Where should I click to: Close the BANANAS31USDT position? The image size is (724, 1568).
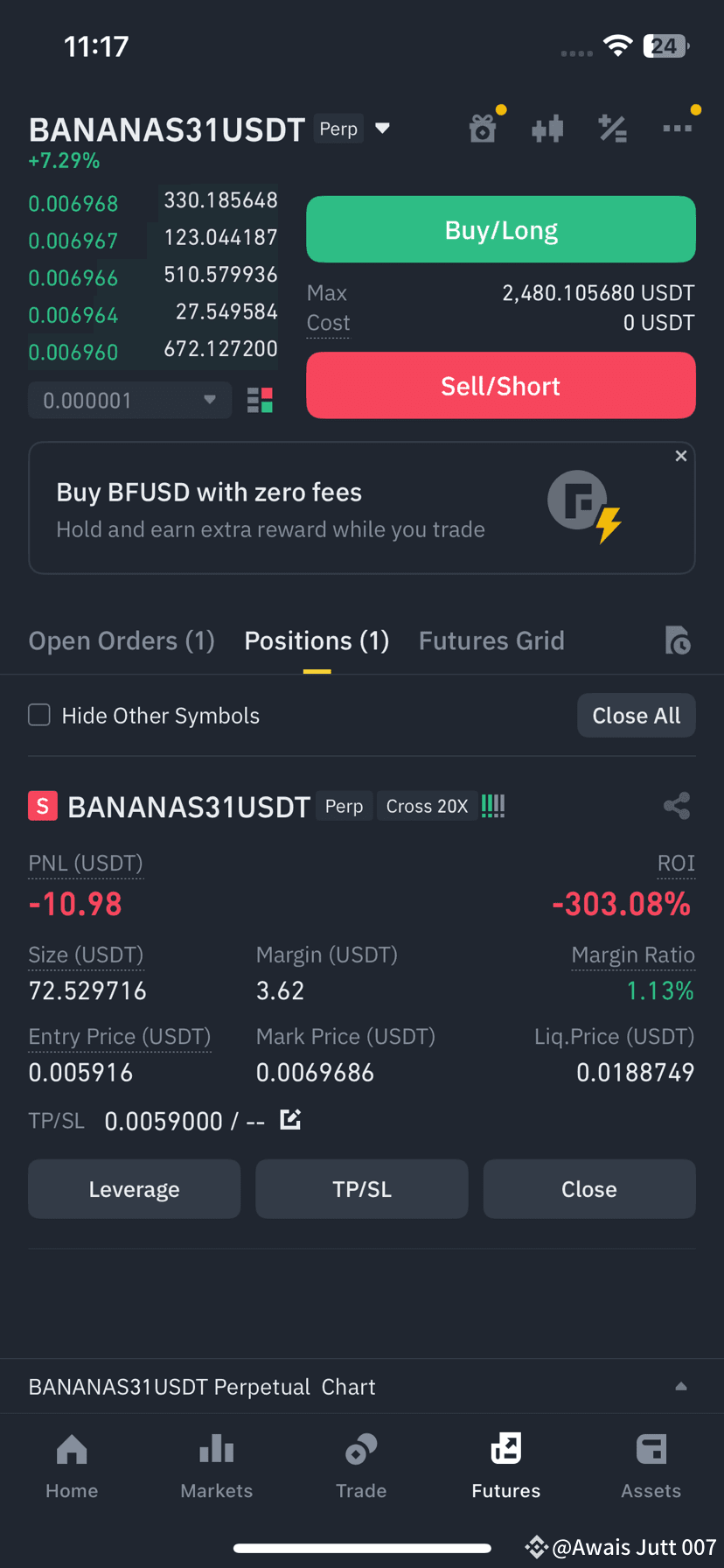click(589, 1189)
